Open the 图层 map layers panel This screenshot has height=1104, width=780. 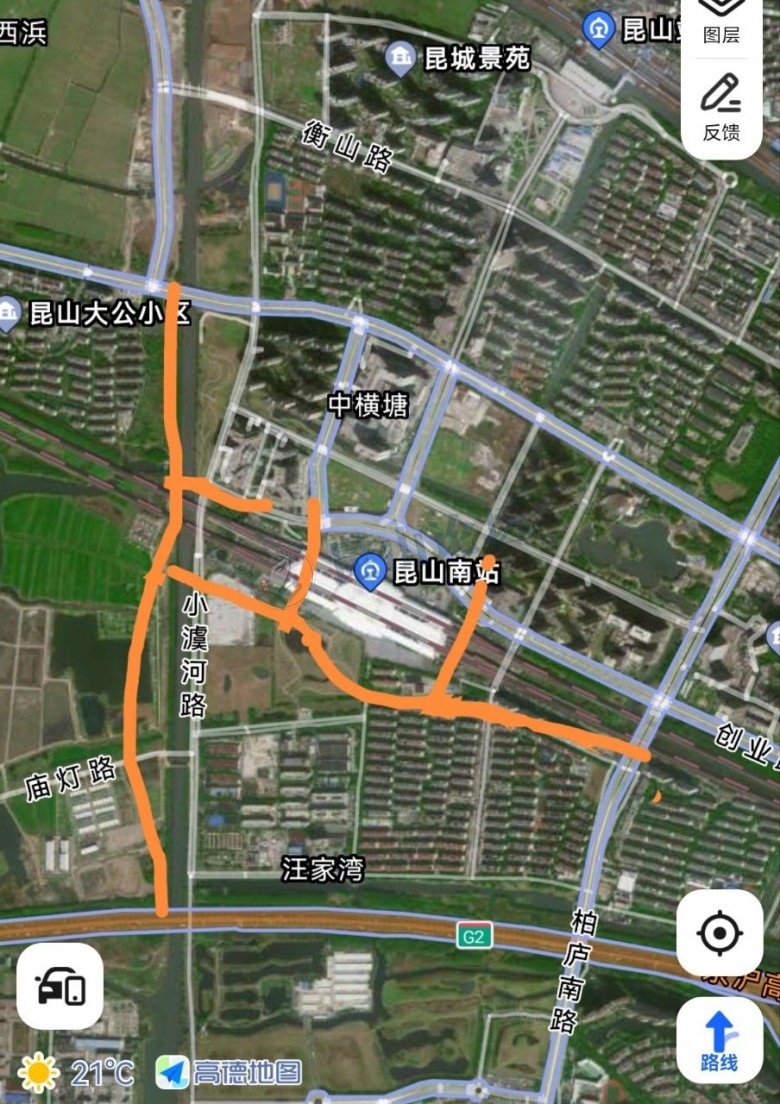tap(721, 22)
